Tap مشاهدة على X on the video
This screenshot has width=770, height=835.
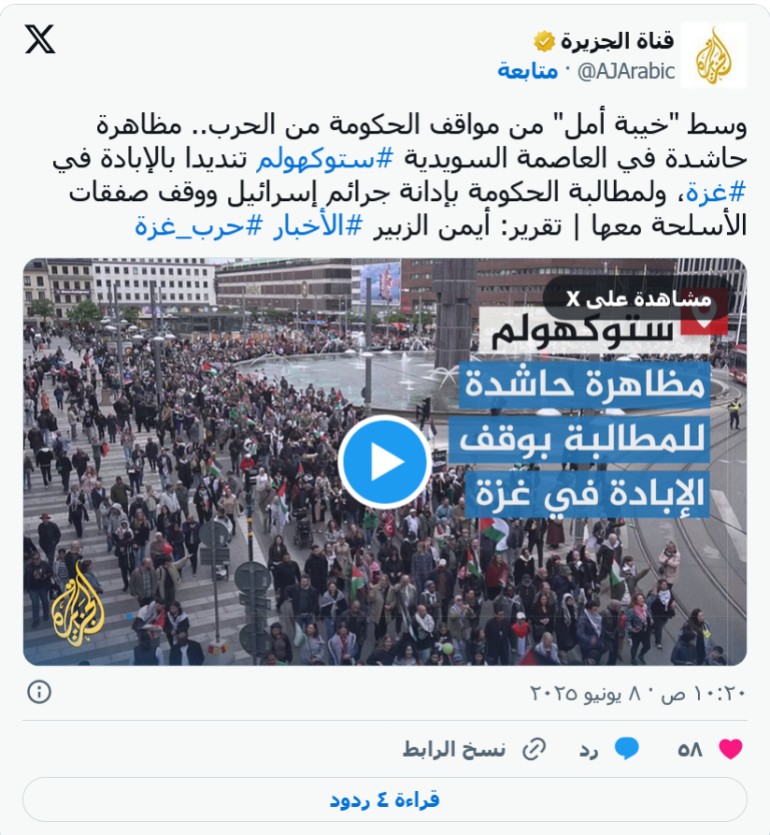click(x=640, y=298)
